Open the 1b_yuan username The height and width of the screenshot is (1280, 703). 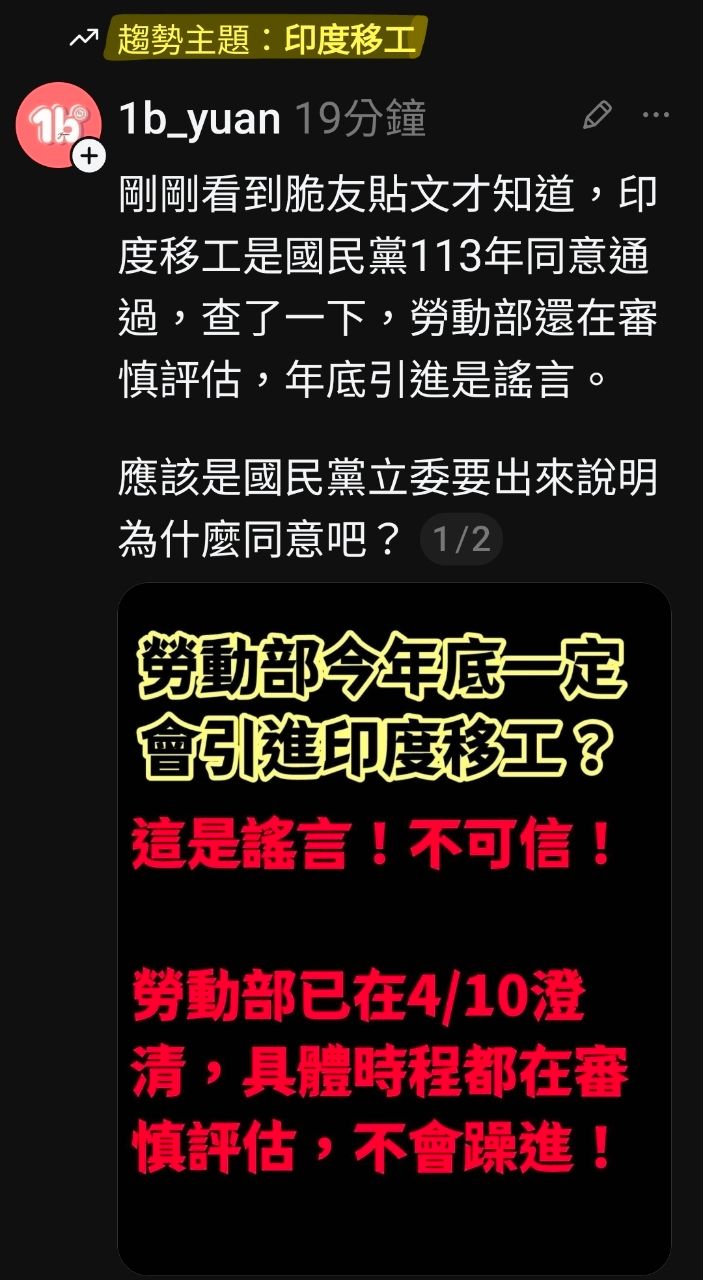point(199,120)
